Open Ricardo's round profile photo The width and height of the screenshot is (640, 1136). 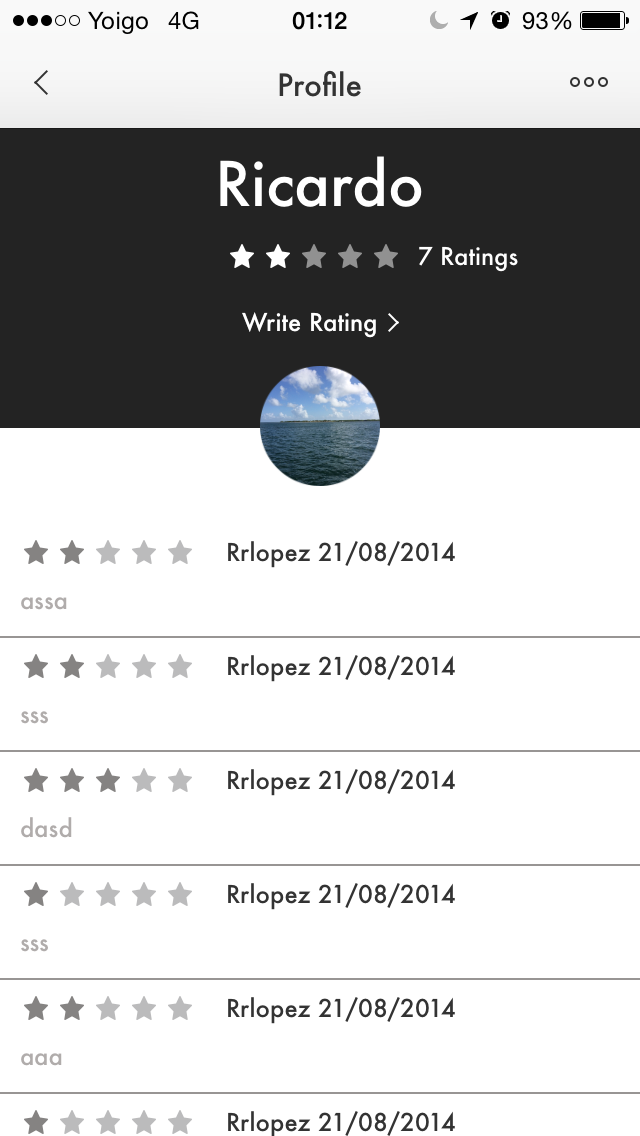tap(320, 426)
